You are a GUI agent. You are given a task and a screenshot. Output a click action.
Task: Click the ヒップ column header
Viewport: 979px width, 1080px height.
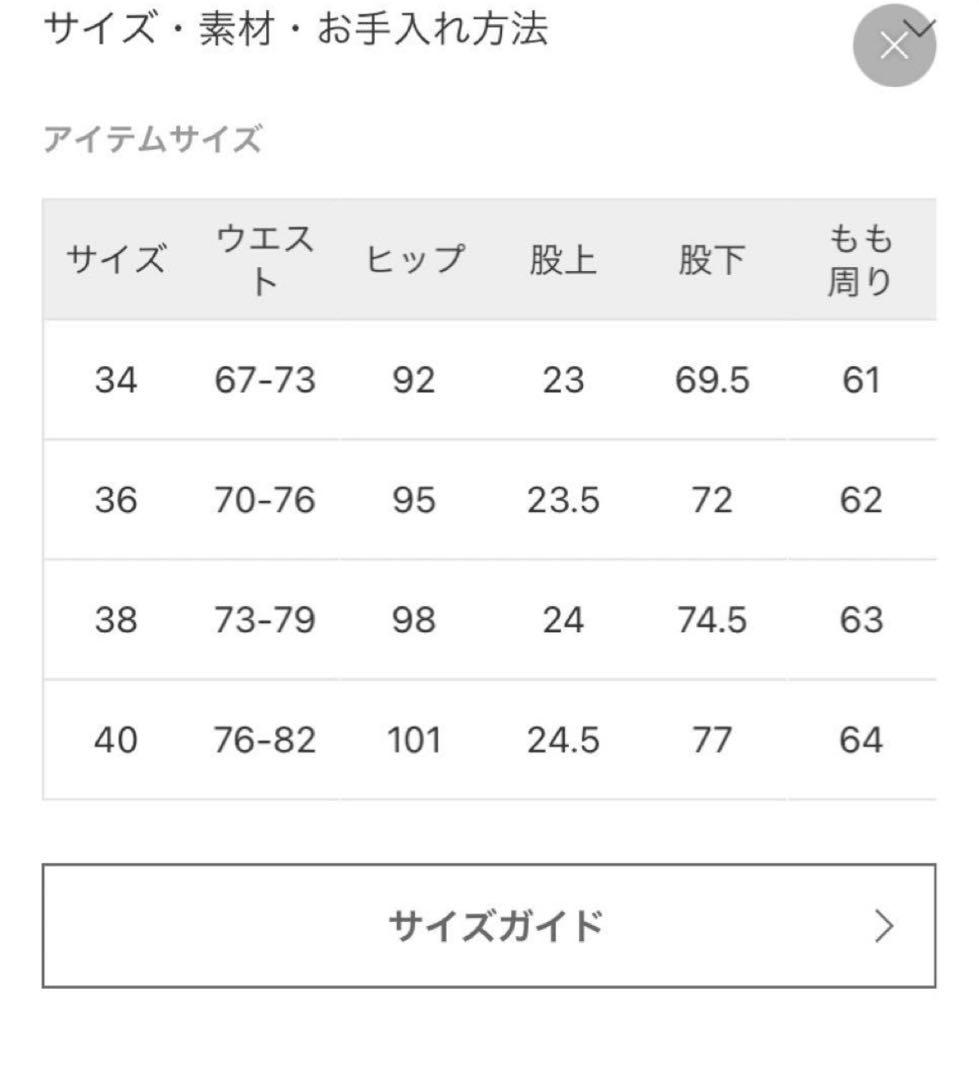(414, 258)
